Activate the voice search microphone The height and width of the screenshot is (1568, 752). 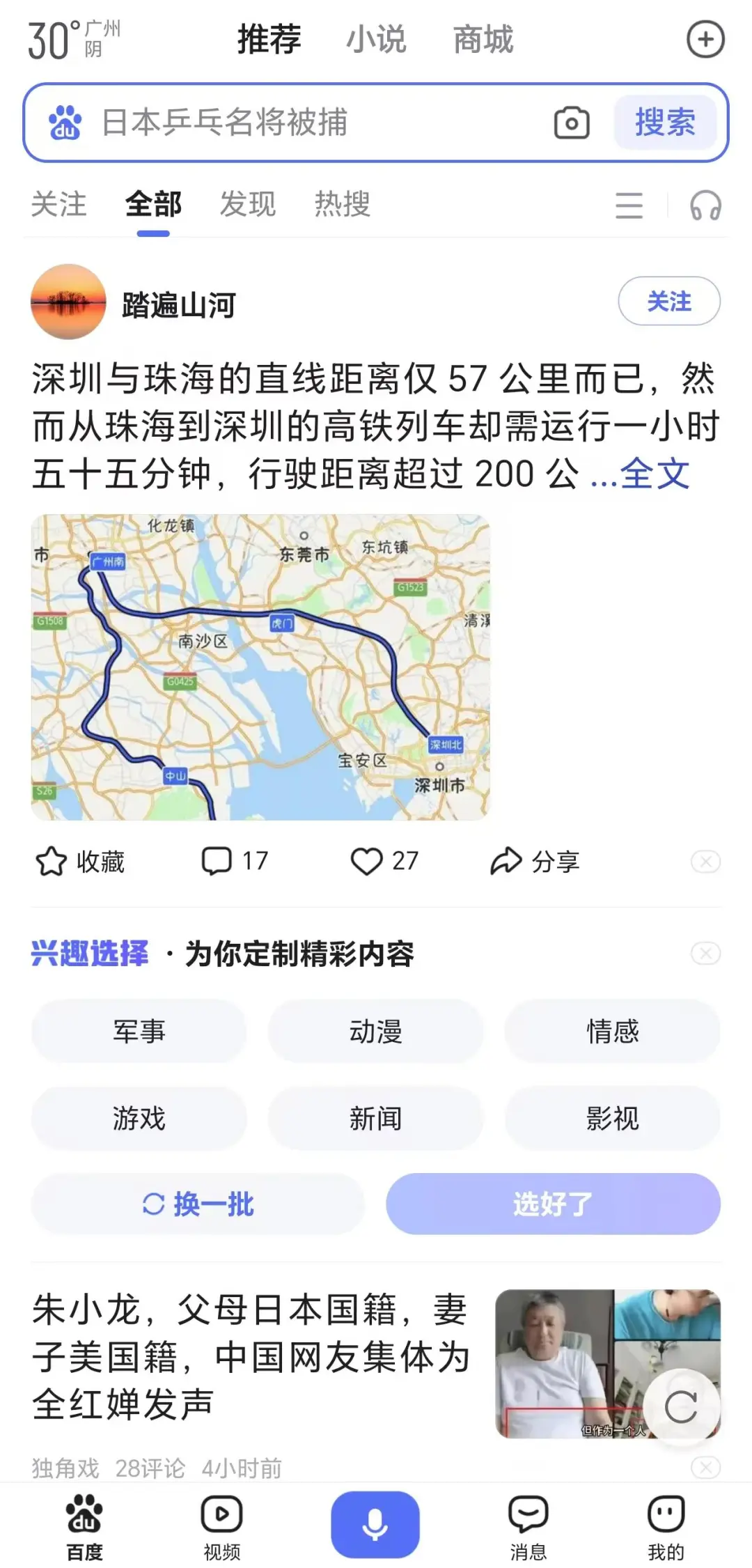coord(375,1523)
